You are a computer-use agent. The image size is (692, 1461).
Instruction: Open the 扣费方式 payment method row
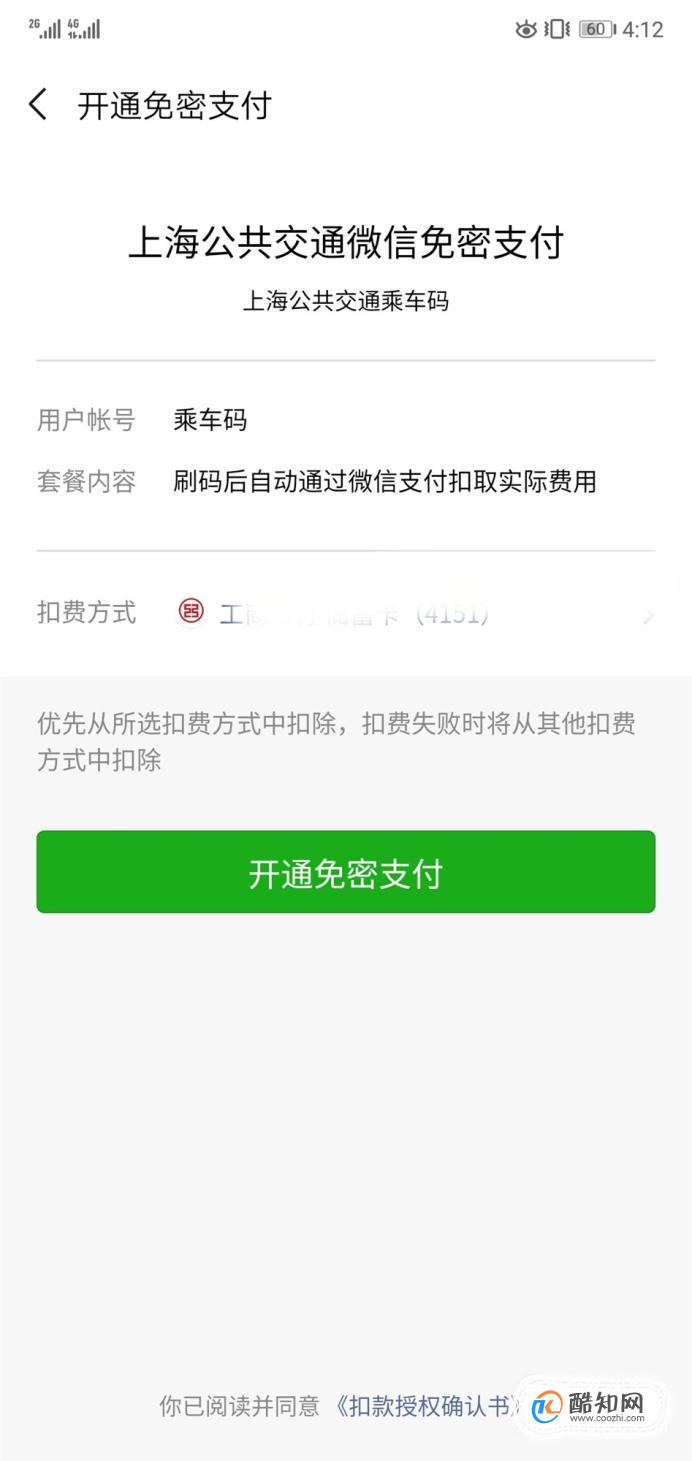point(346,613)
